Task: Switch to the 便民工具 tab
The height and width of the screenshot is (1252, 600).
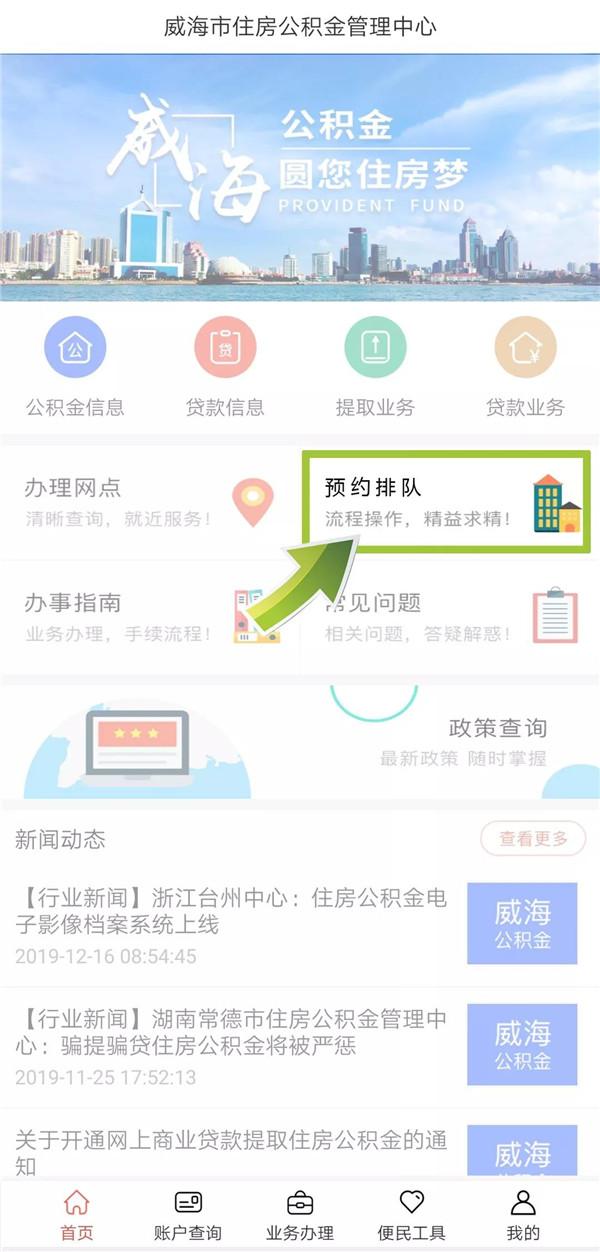Action: [411, 1215]
